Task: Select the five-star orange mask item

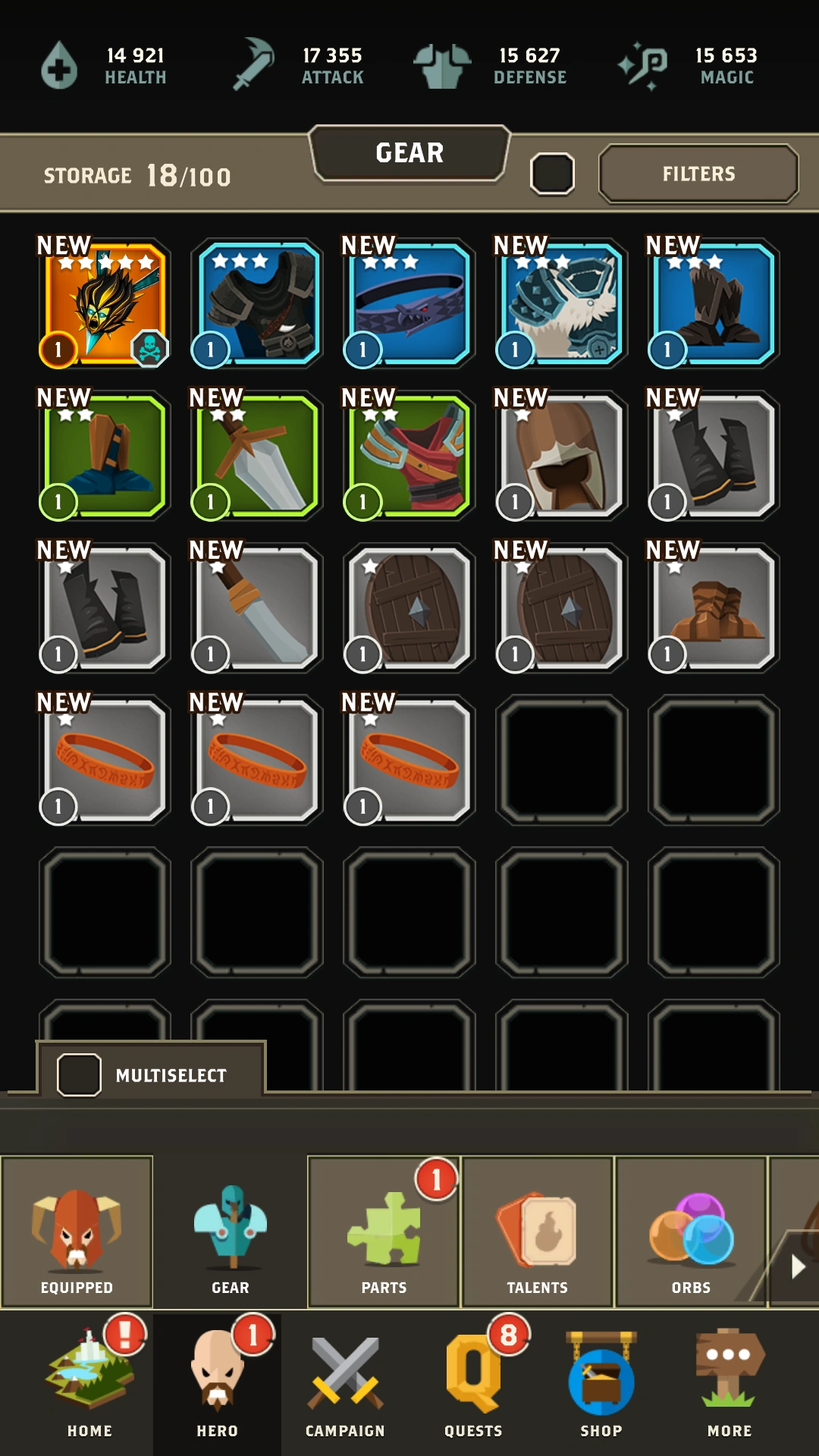Action: (105, 303)
